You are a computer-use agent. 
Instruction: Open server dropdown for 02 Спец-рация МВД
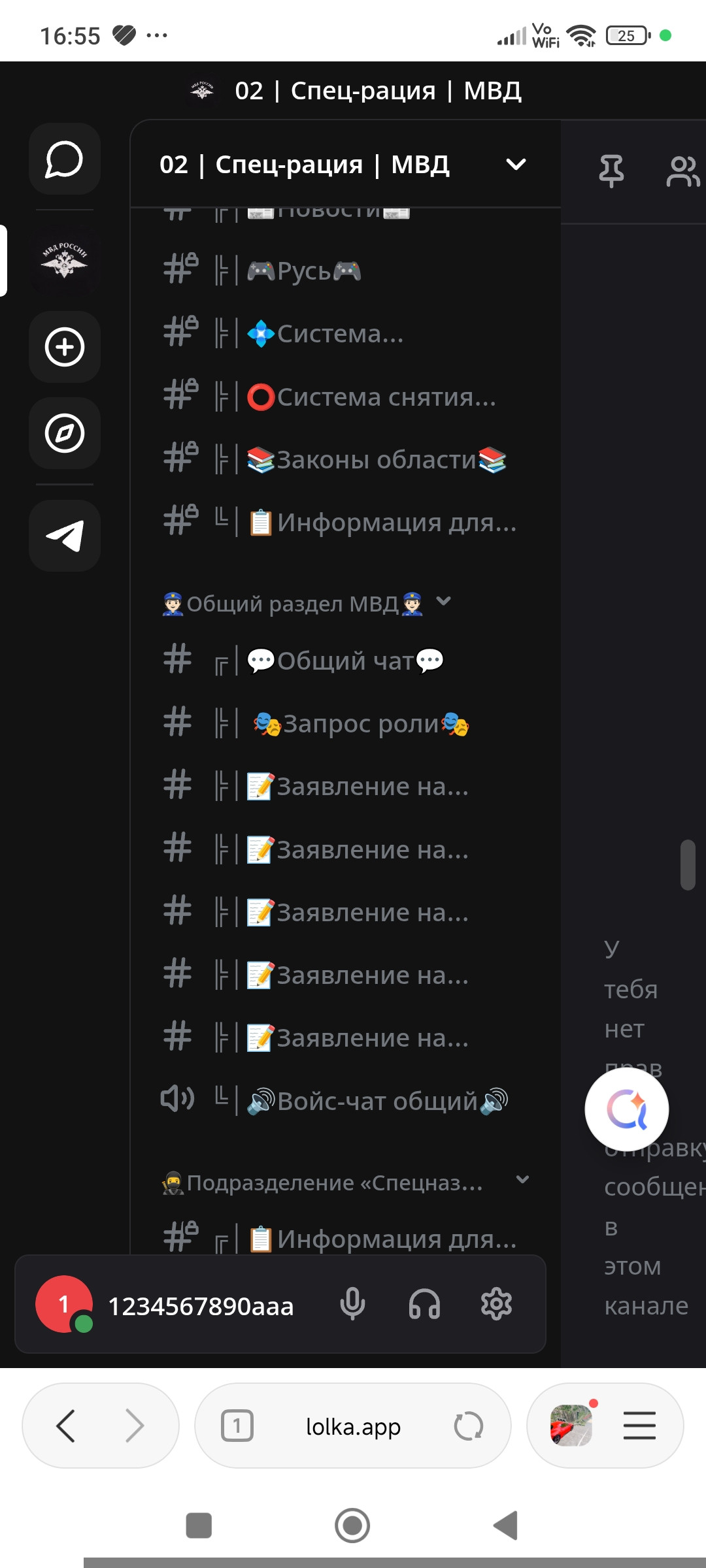[x=516, y=165]
